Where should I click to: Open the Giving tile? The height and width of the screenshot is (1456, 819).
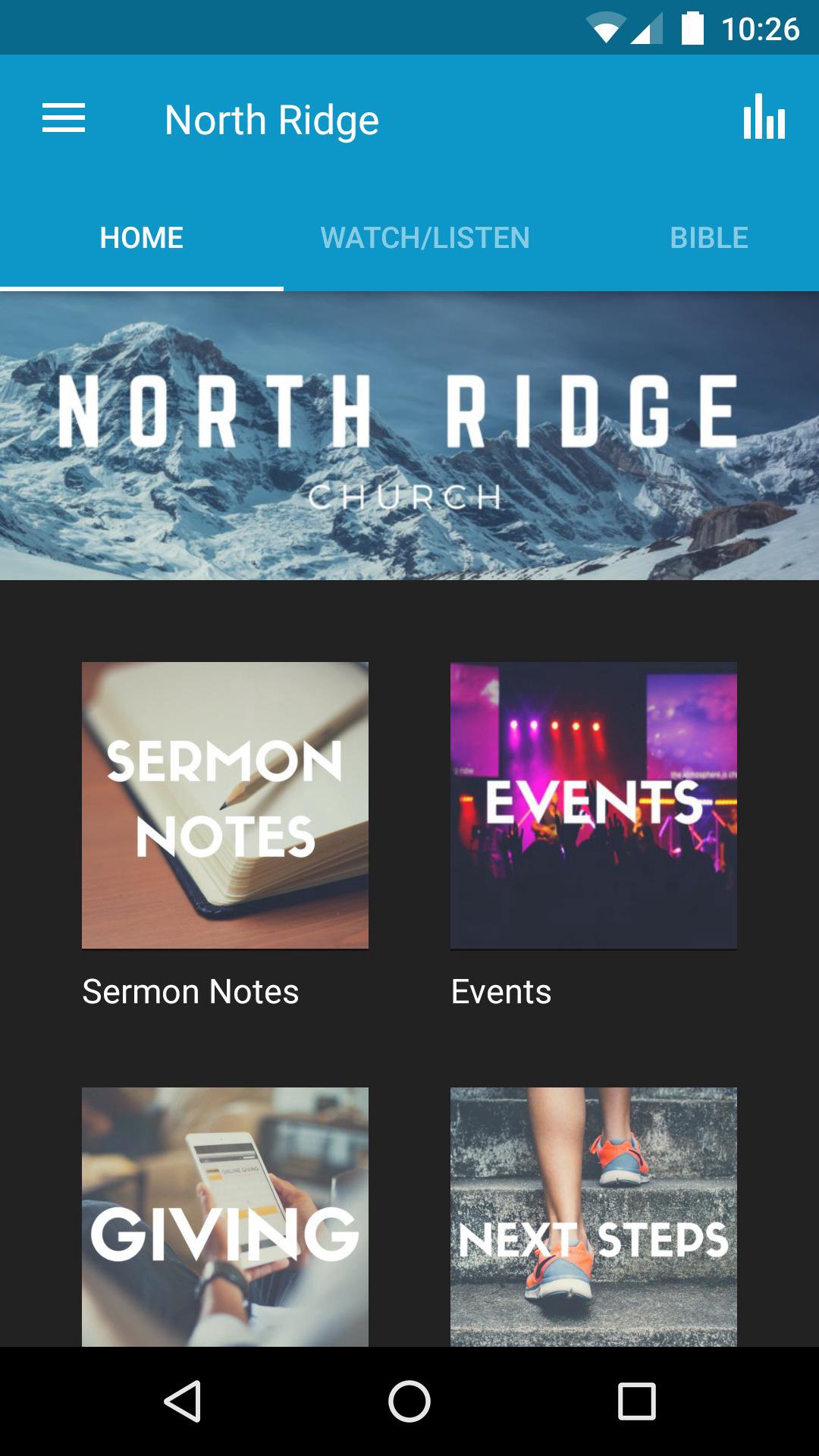click(x=225, y=1216)
